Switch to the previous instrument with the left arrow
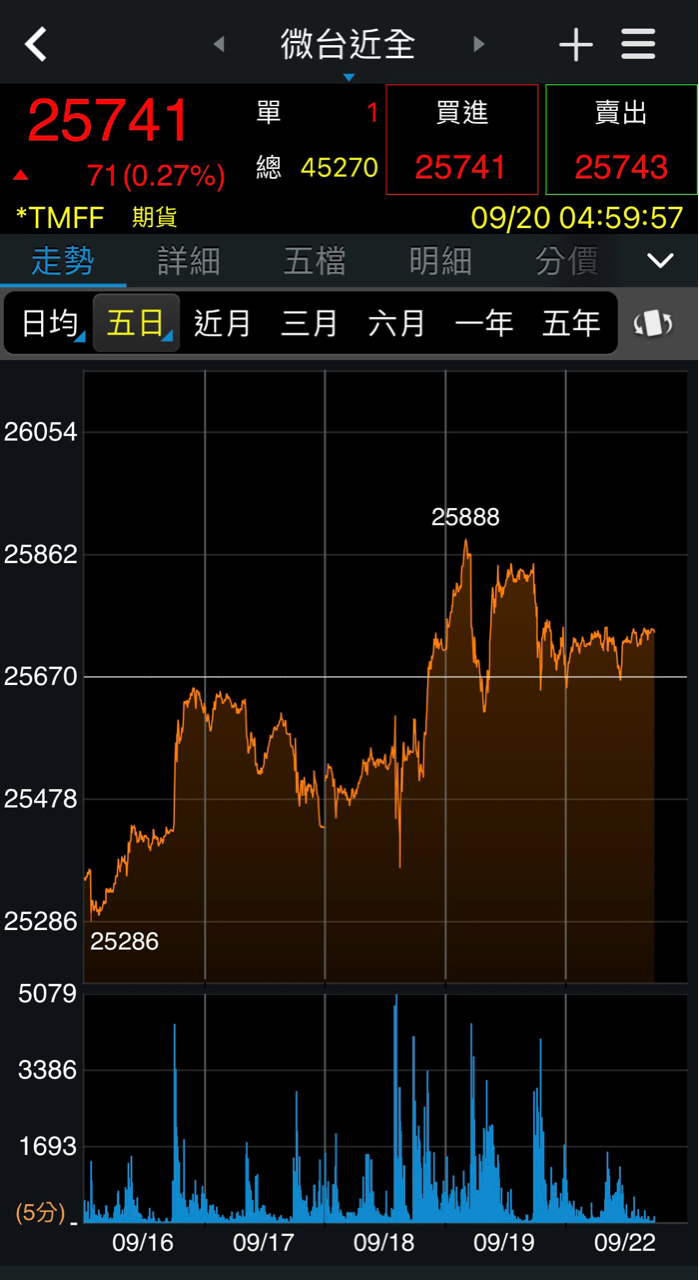 (219, 44)
